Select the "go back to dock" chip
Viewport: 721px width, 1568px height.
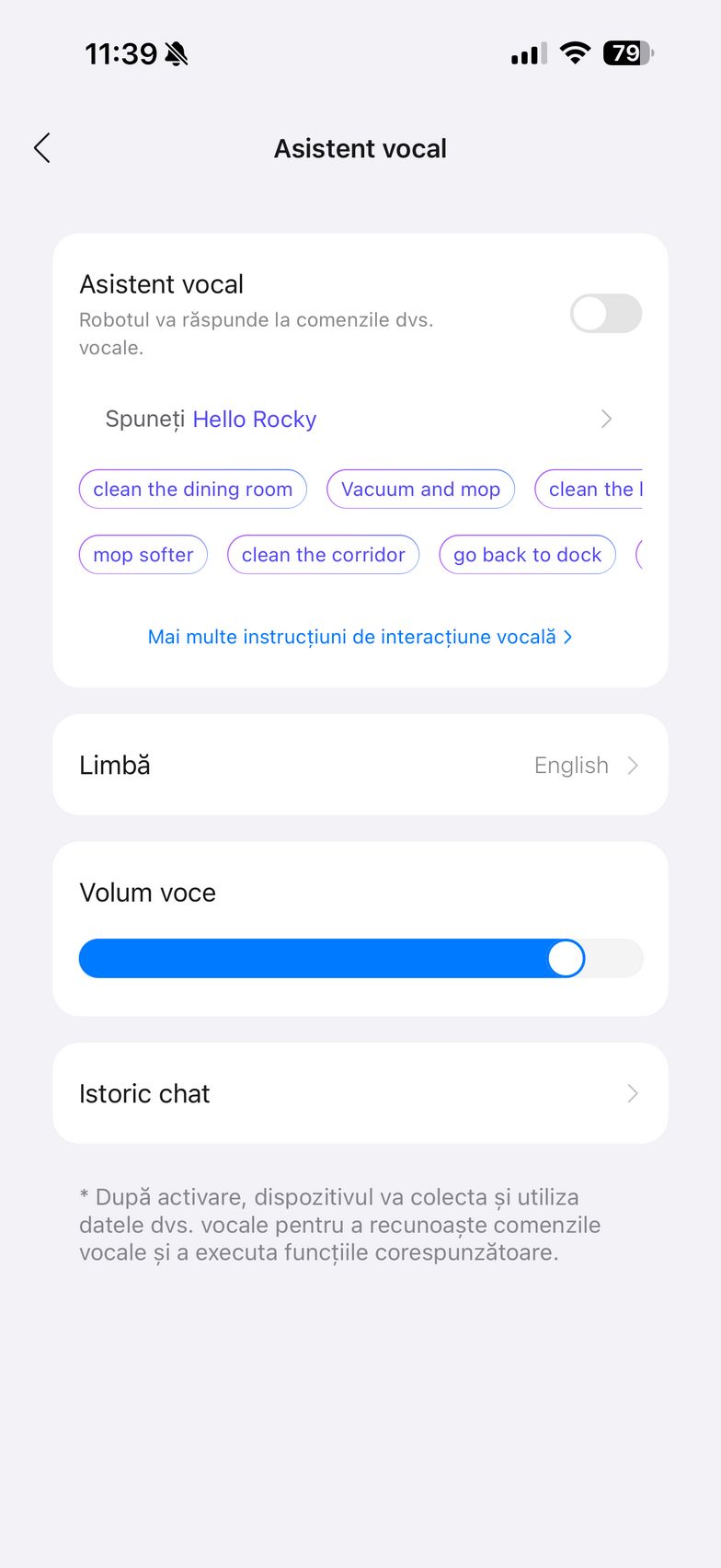(527, 555)
